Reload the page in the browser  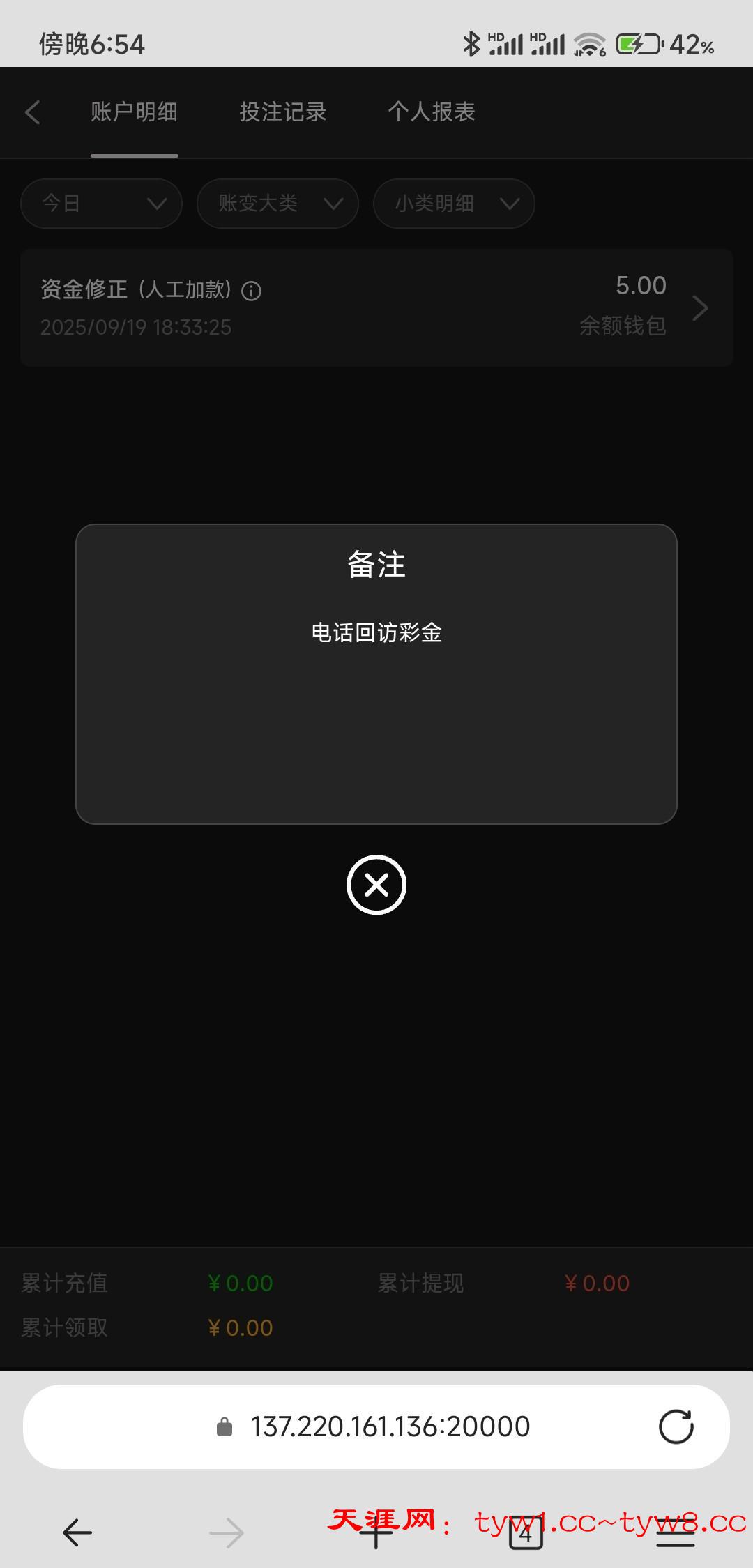tap(676, 1426)
